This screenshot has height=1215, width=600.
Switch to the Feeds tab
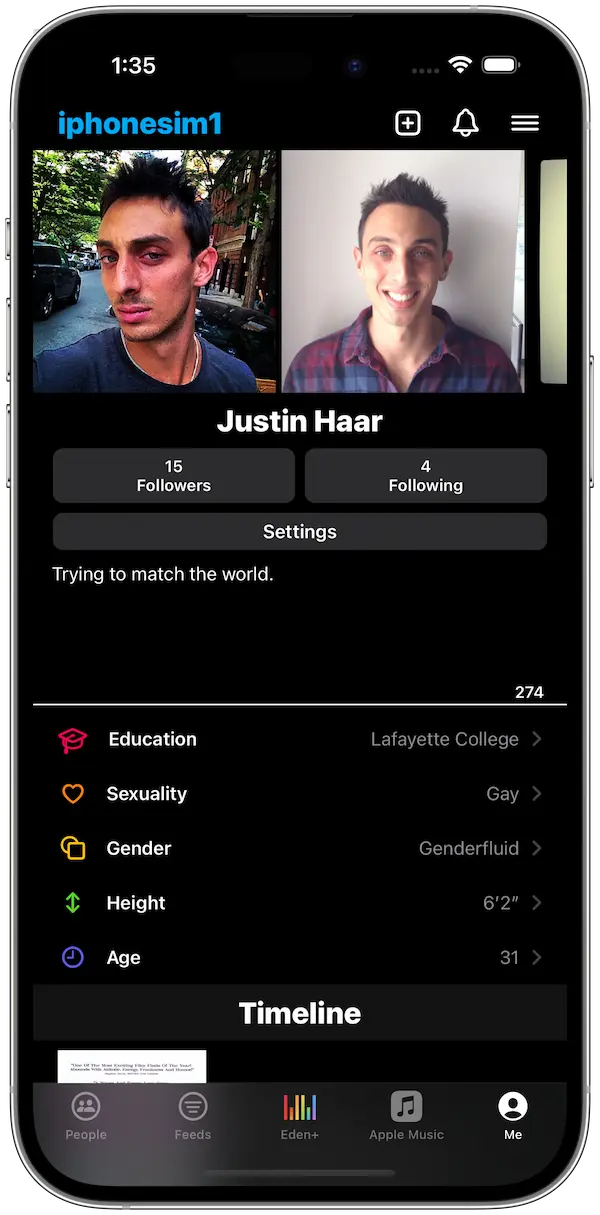point(193,1115)
